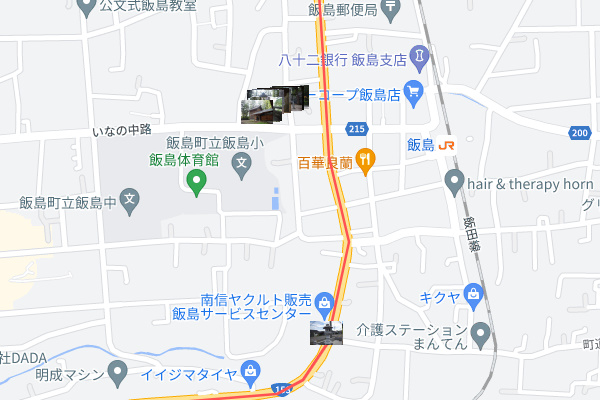Viewport: 600px width, 400px height.
Task: Select the コープ飯島店 shopping marker
Action: (416, 92)
